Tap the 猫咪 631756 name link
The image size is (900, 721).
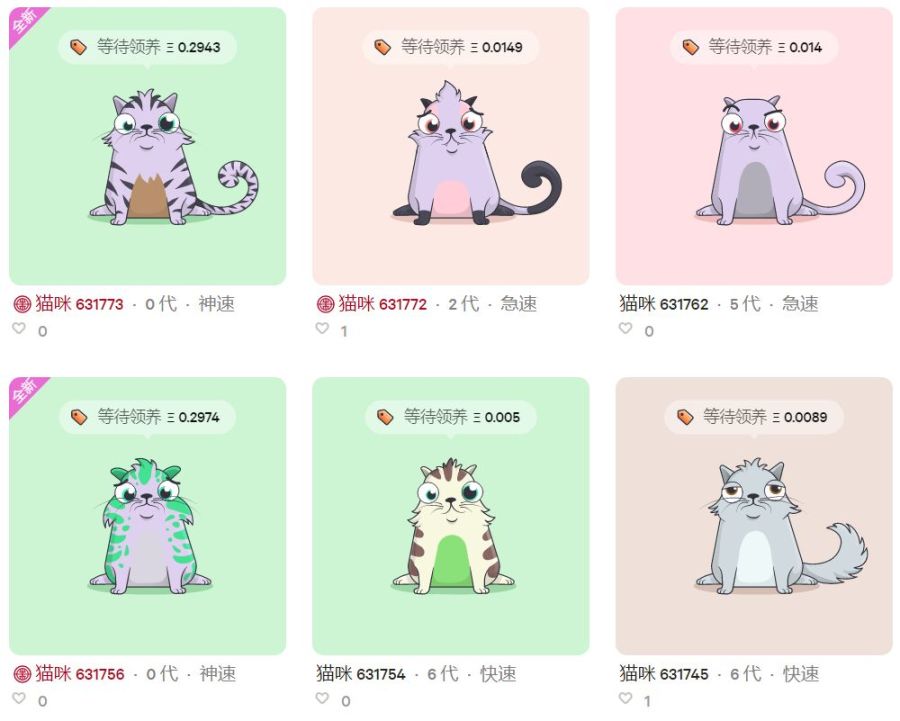click(x=80, y=673)
